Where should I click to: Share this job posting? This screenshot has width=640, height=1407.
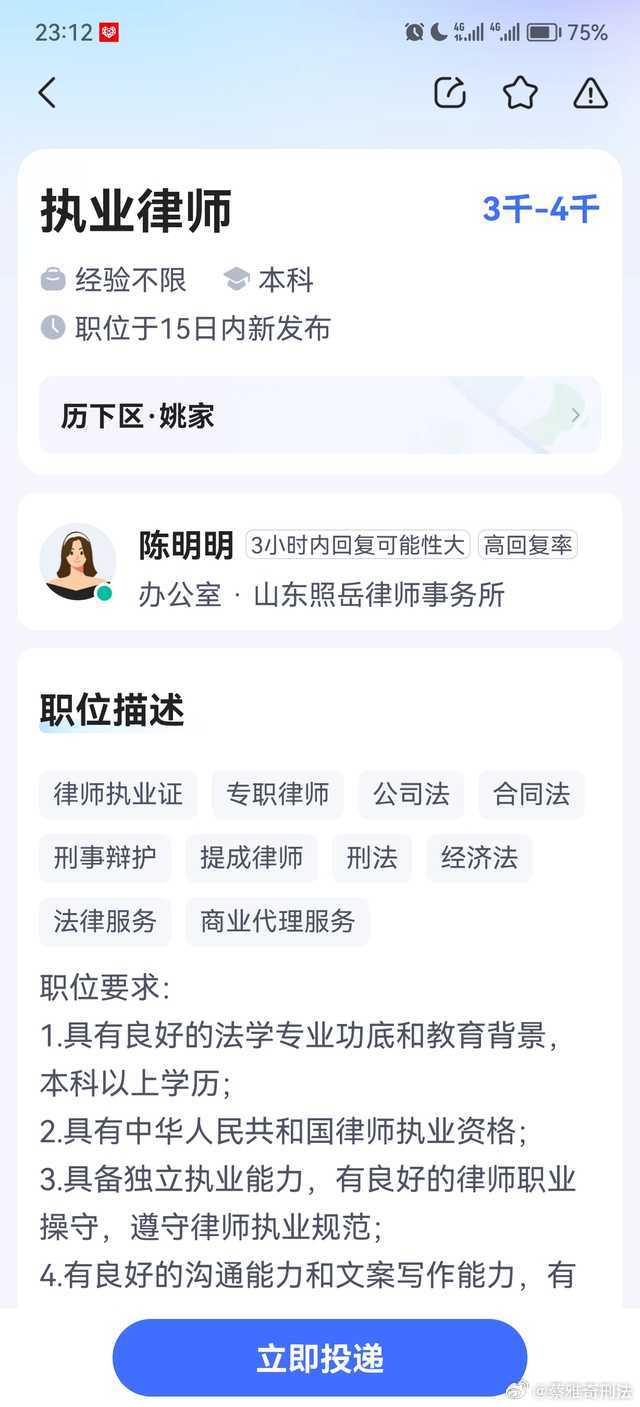pyautogui.click(x=450, y=93)
